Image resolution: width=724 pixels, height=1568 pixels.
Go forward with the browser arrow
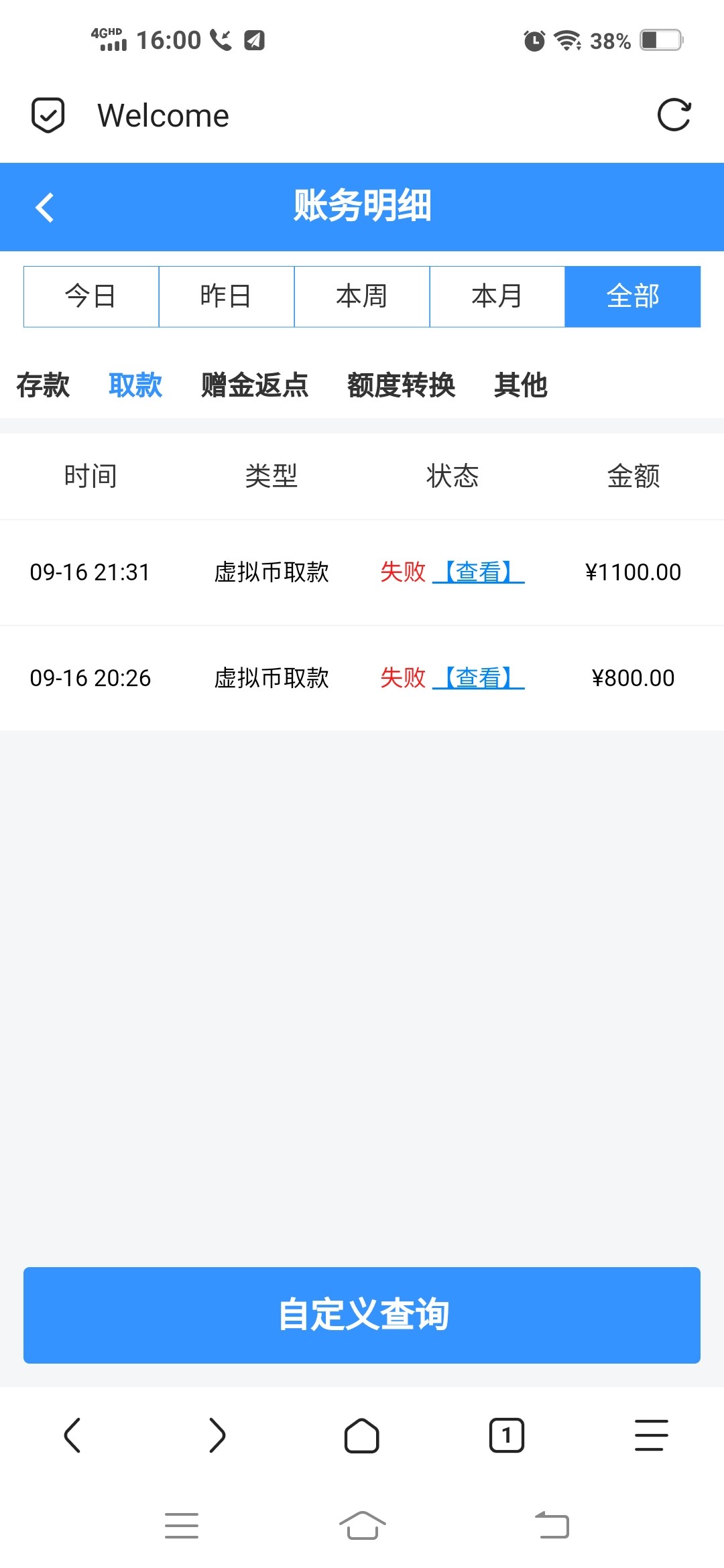[x=217, y=1435]
